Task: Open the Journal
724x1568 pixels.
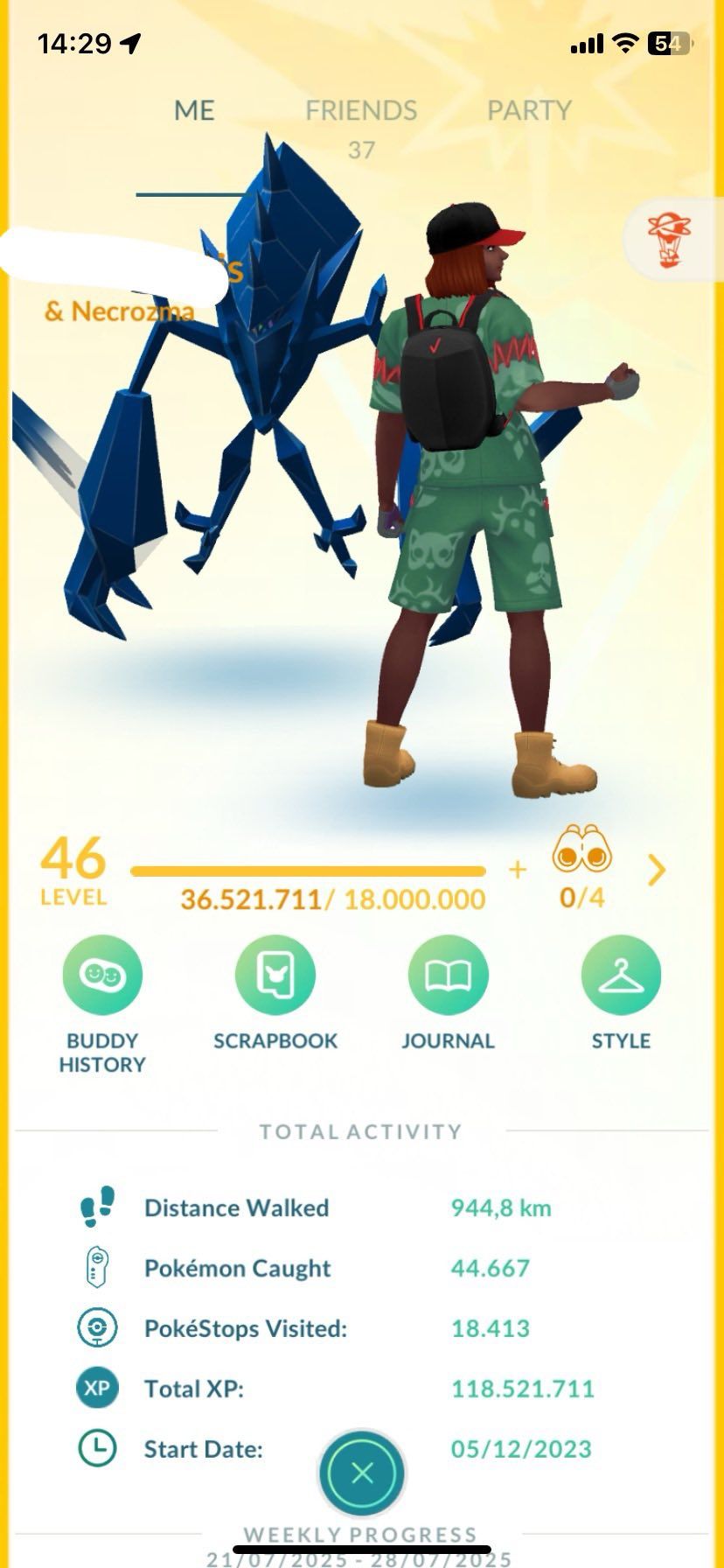Action: (448, 976)
